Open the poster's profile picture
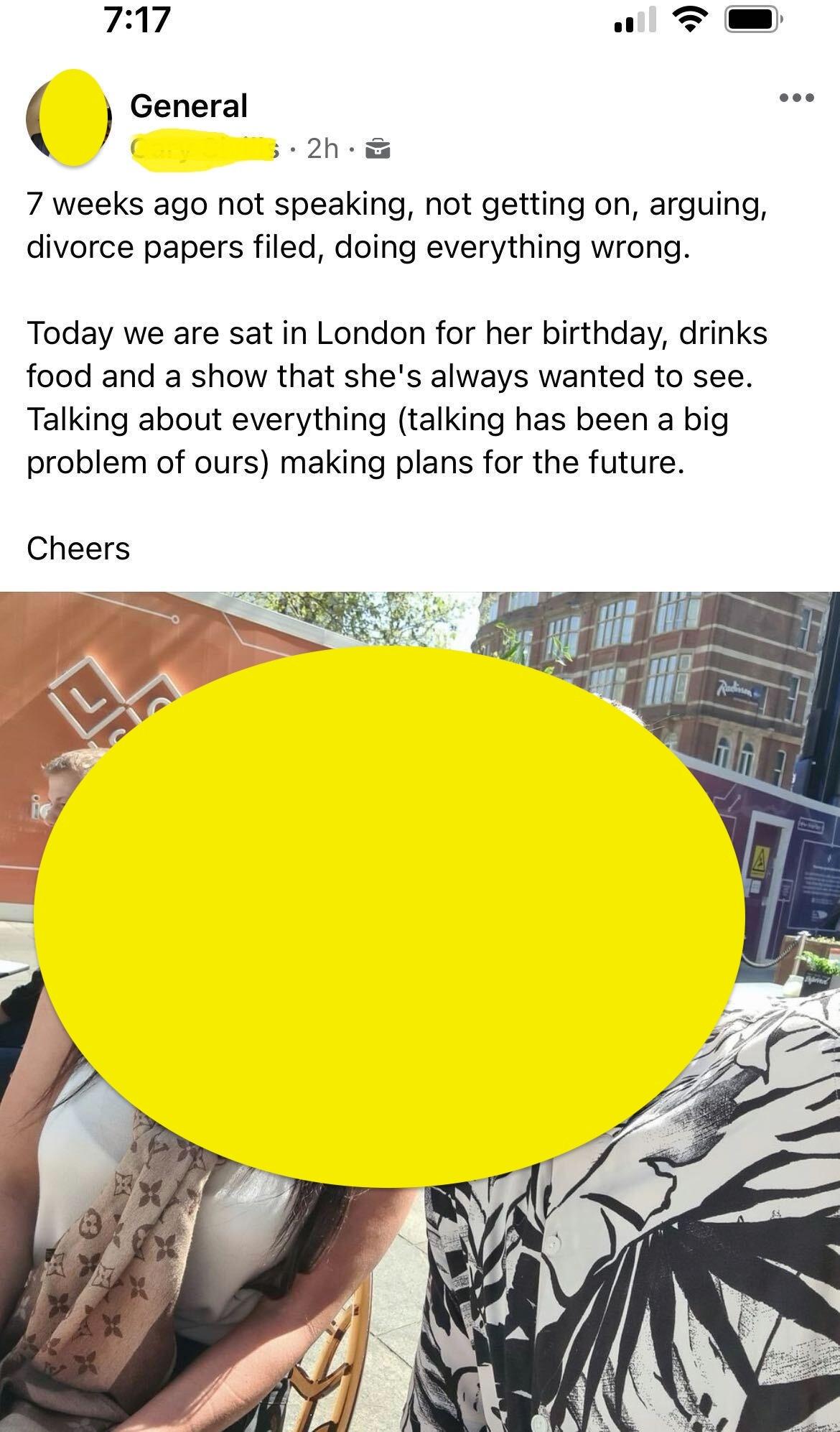 [68, 118]
